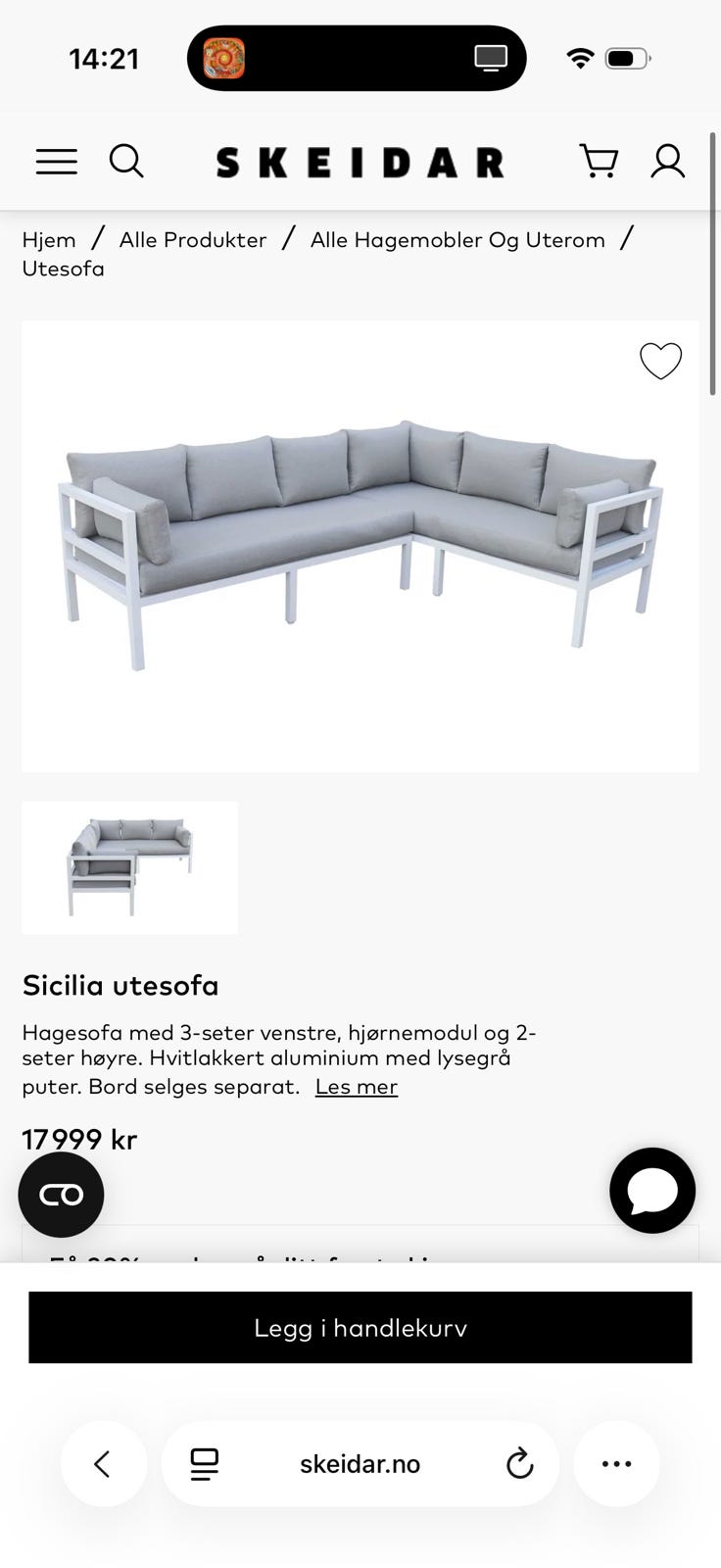The height and width of the screenshot is (1568, 721).
Task: Open the site search
Action: pos(126,161)
